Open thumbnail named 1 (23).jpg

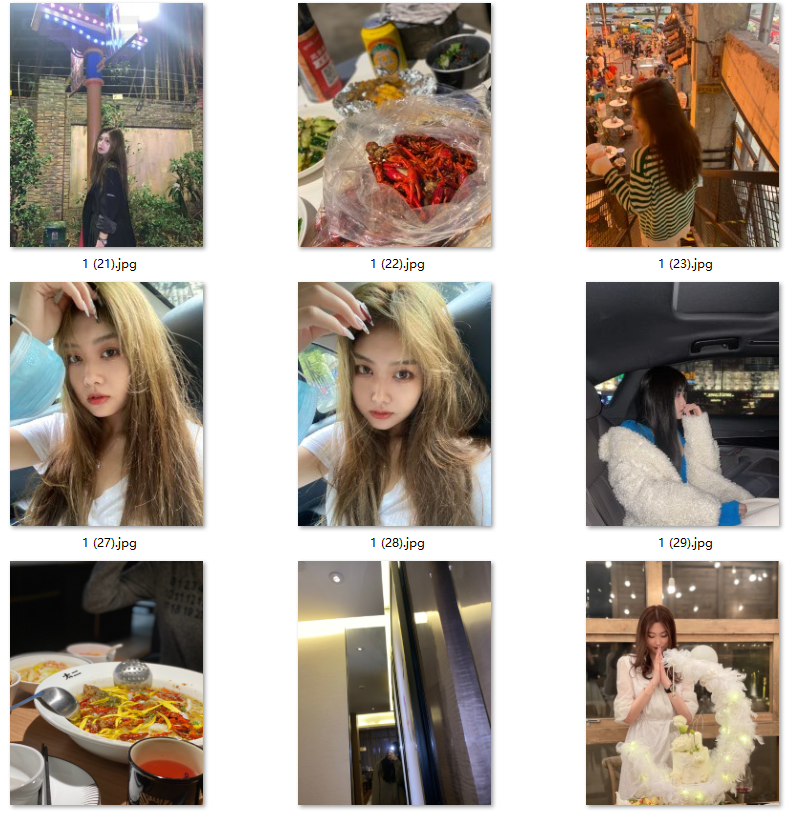click(682, 125)
